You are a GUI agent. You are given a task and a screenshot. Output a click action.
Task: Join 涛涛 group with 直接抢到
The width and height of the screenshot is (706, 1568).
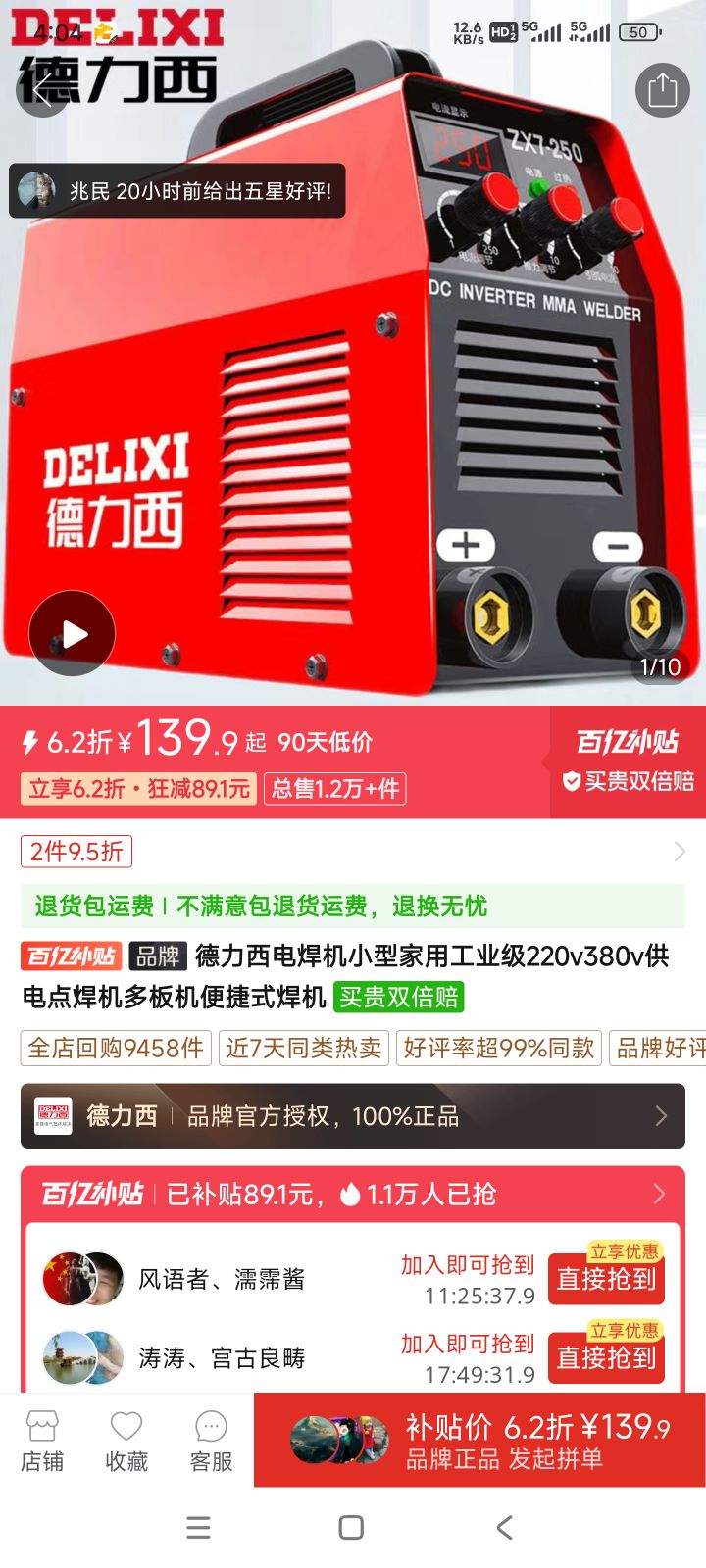point(606,1357)
